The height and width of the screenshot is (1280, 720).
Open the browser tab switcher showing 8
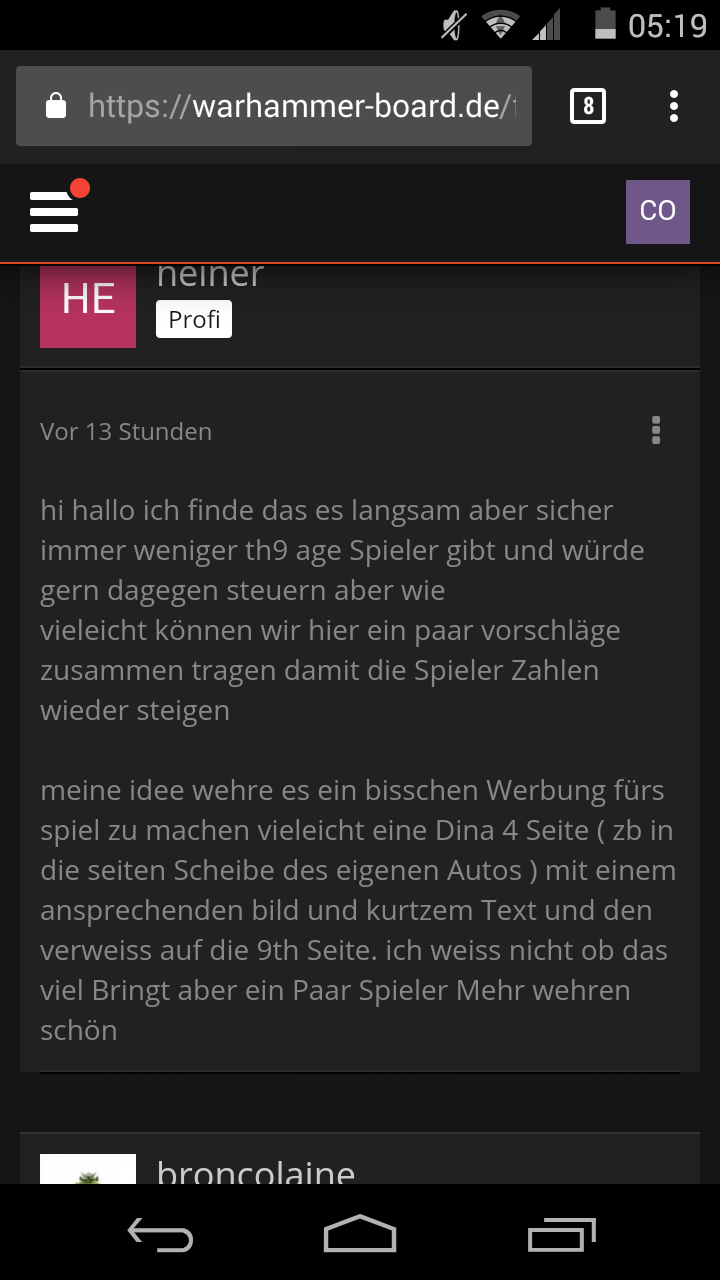(x=587, y=106)
